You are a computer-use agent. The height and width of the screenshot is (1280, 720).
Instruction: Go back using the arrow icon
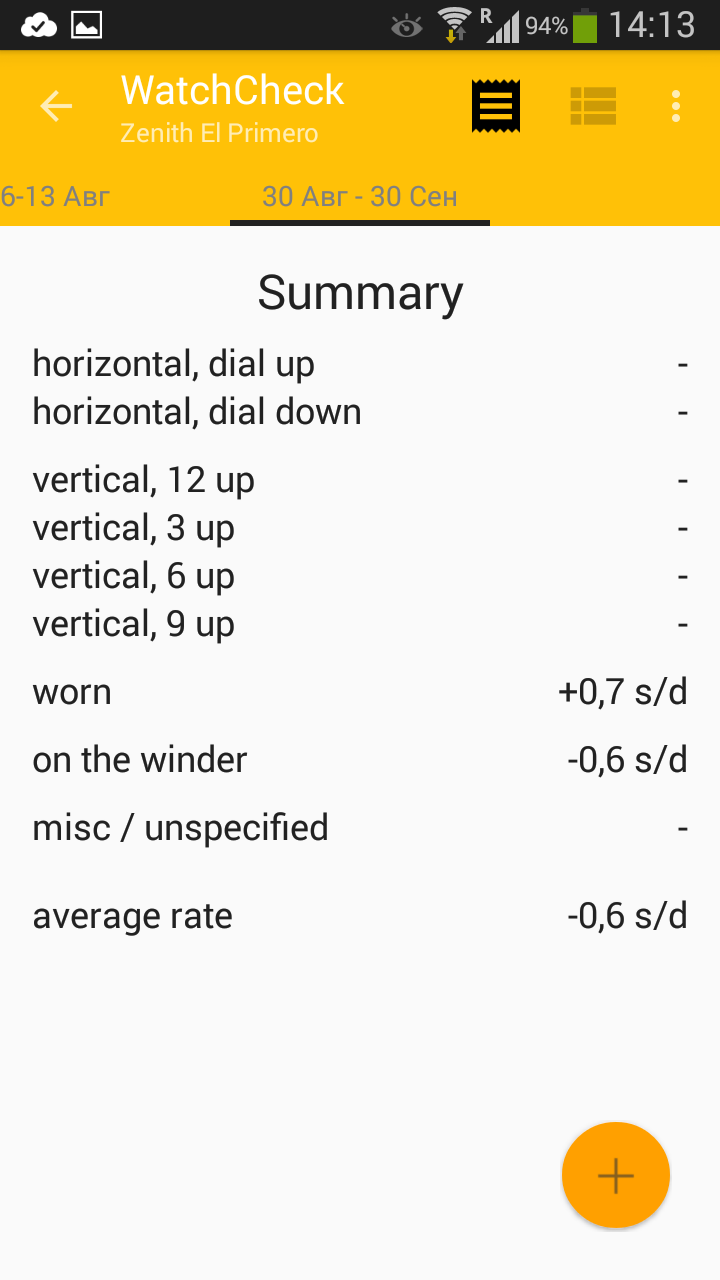(56, 106)
